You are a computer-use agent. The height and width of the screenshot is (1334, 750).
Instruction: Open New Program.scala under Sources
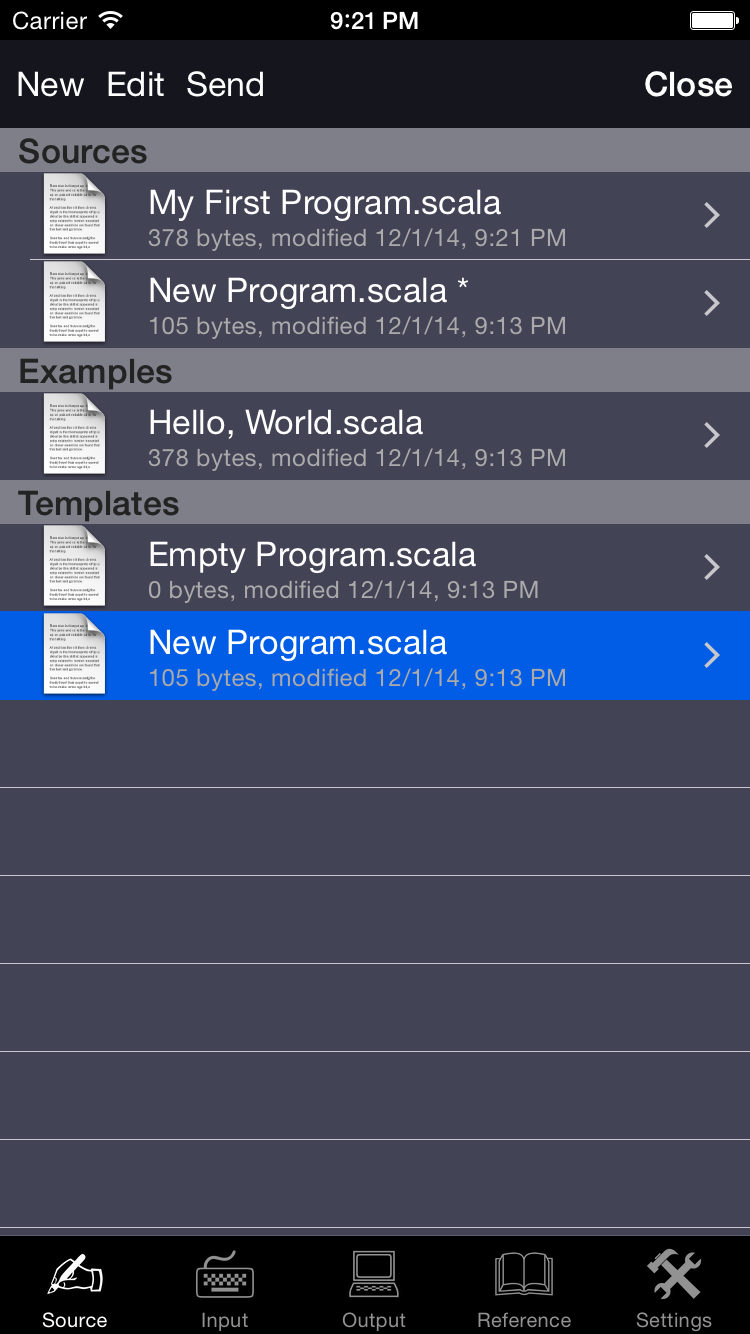coord(375,304)
